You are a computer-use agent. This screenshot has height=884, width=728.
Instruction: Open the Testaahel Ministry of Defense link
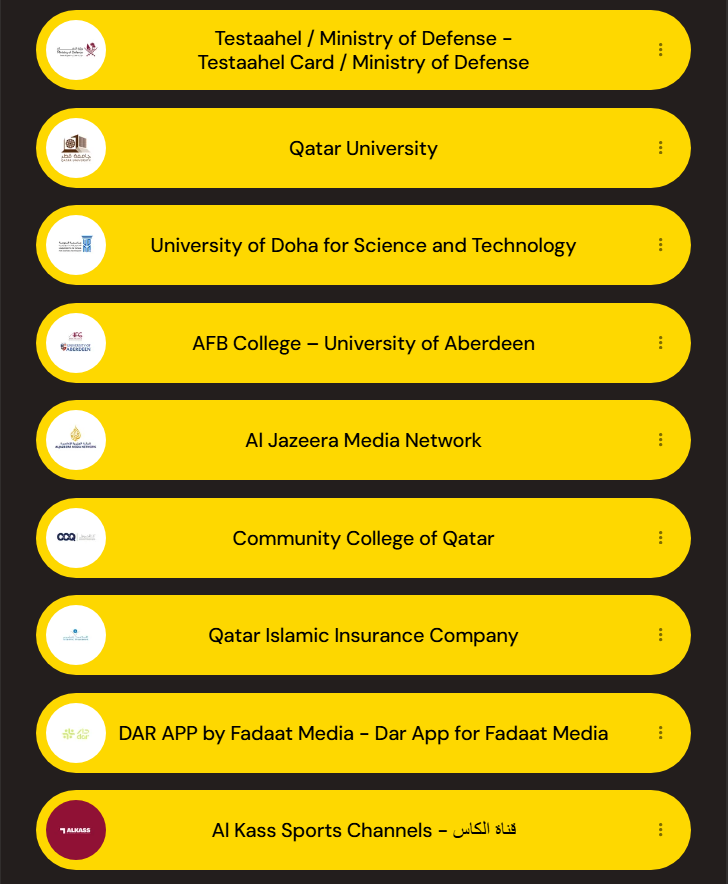click(363, 50)
